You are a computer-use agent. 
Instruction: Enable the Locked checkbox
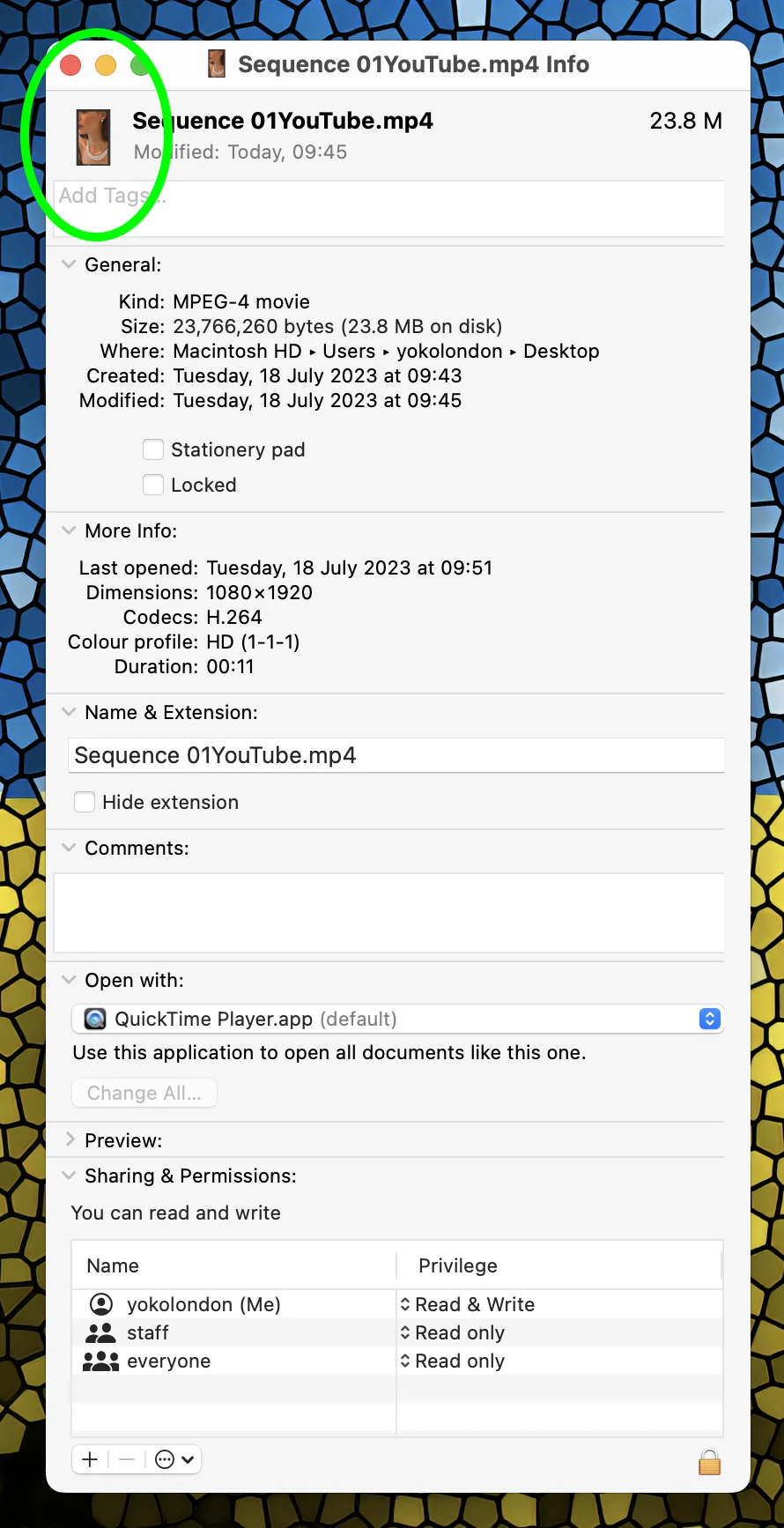click(x=153, y=486)
